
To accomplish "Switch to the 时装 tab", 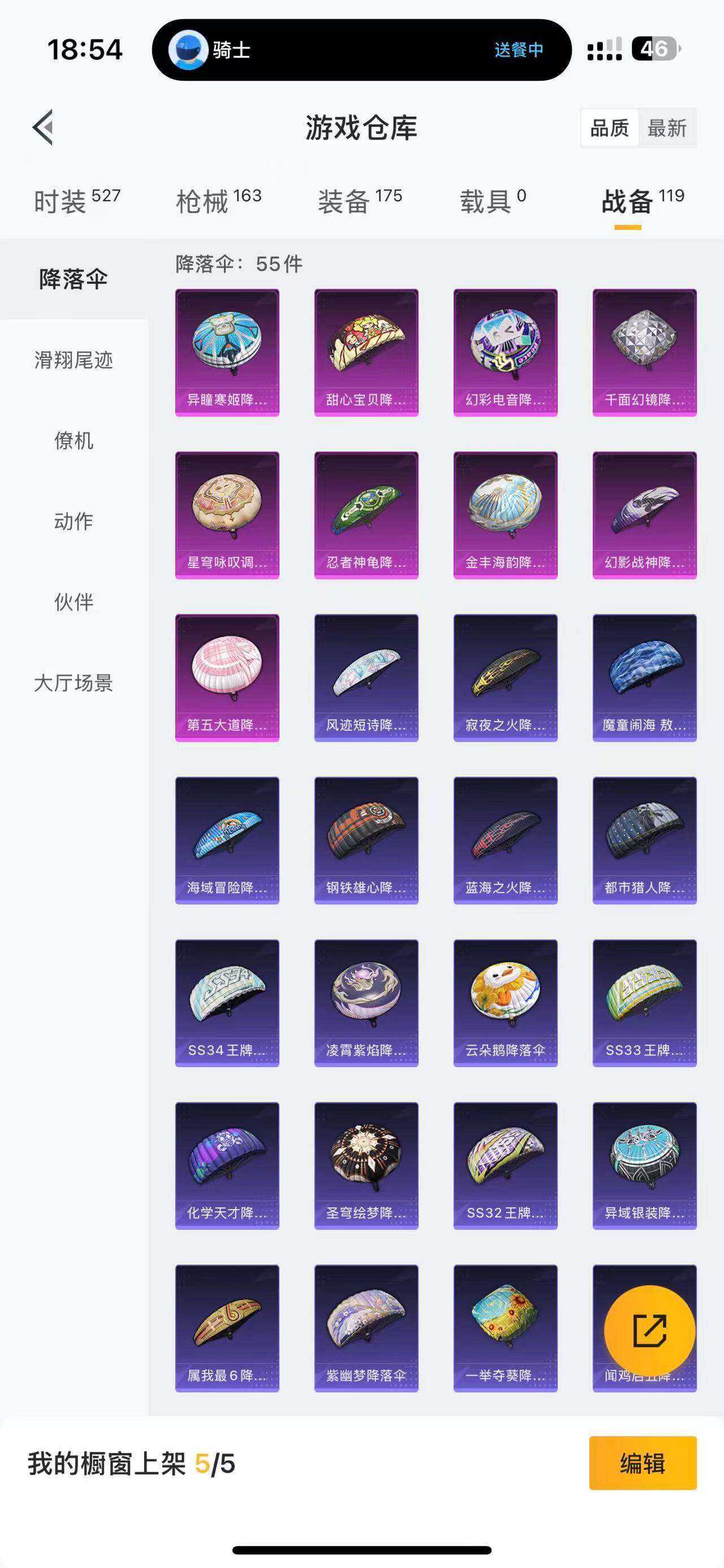I will tap(77, 201).
